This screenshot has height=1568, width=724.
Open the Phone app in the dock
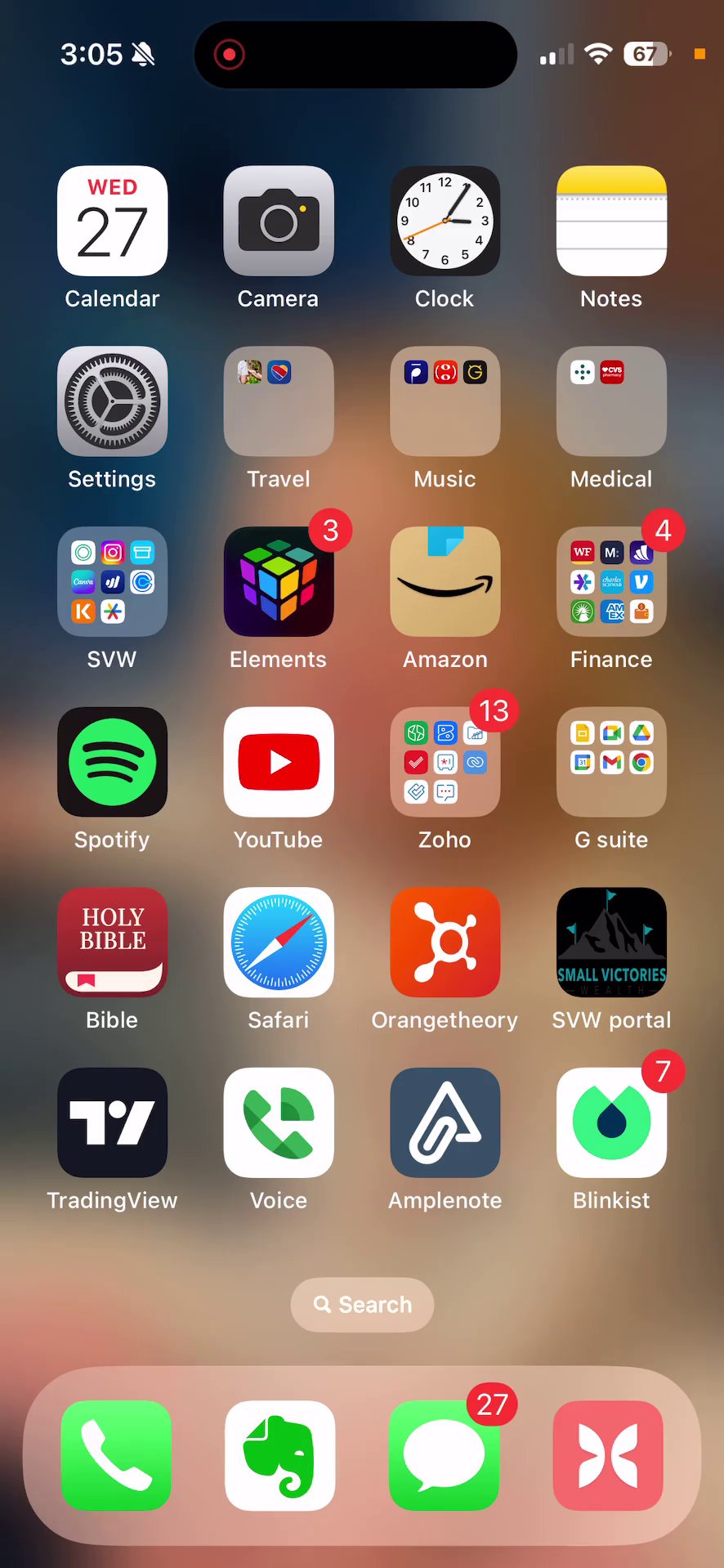point(116,1455)
